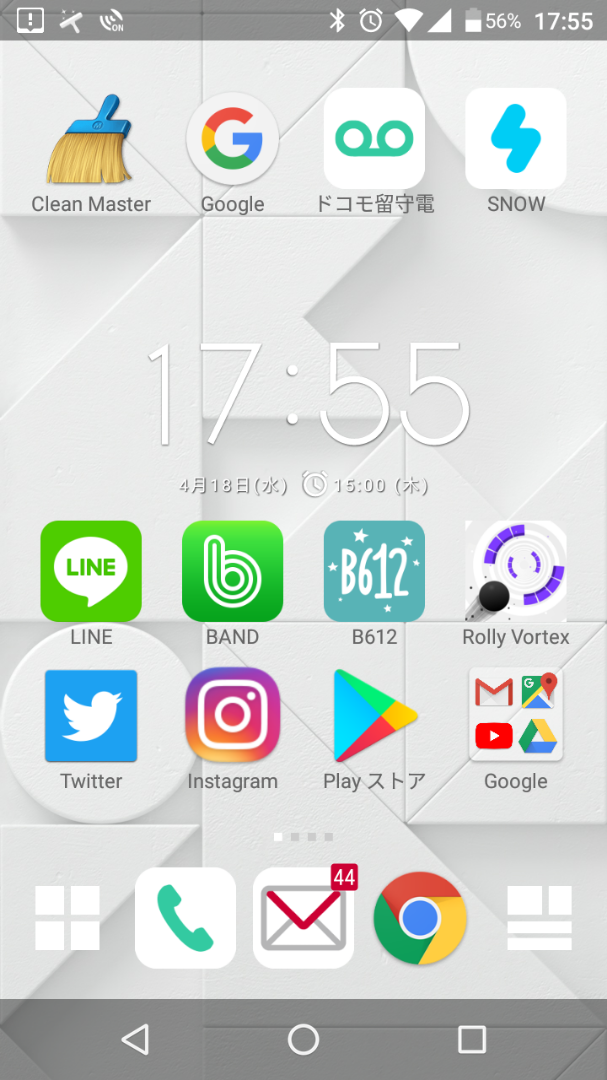Open the BAND app

pos(232,571)
